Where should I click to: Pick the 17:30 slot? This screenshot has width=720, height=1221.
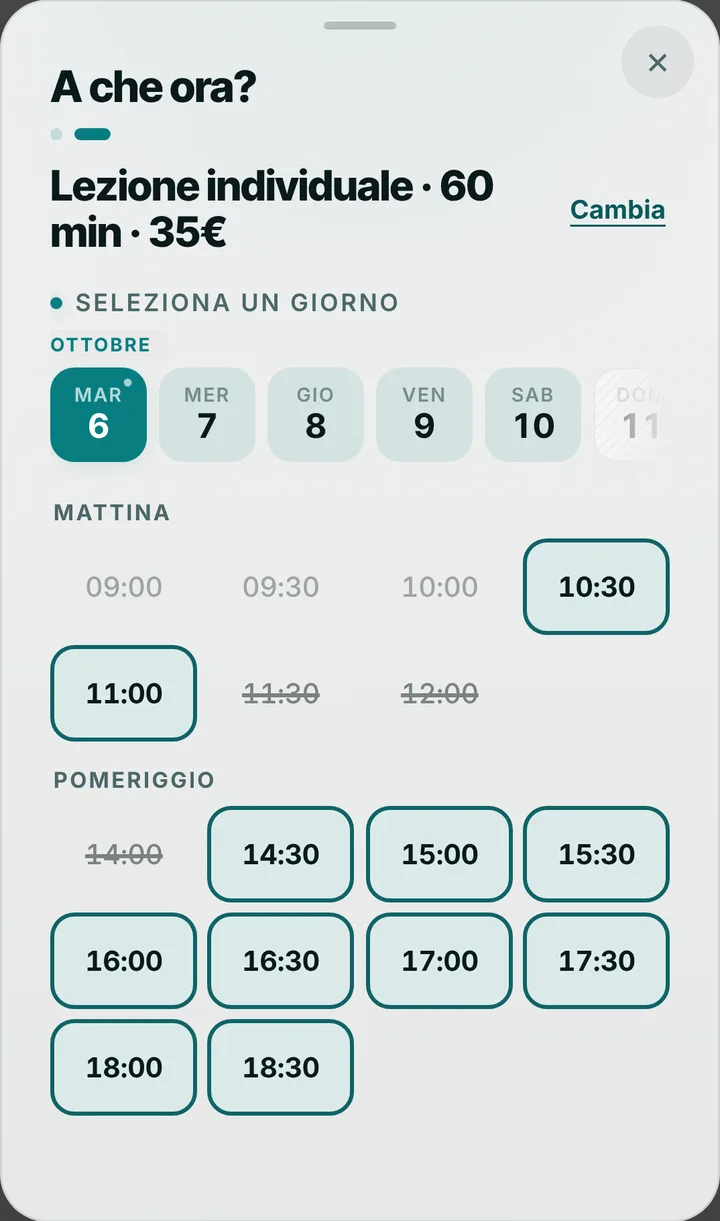pyautogui.click(x=596, y=961)
